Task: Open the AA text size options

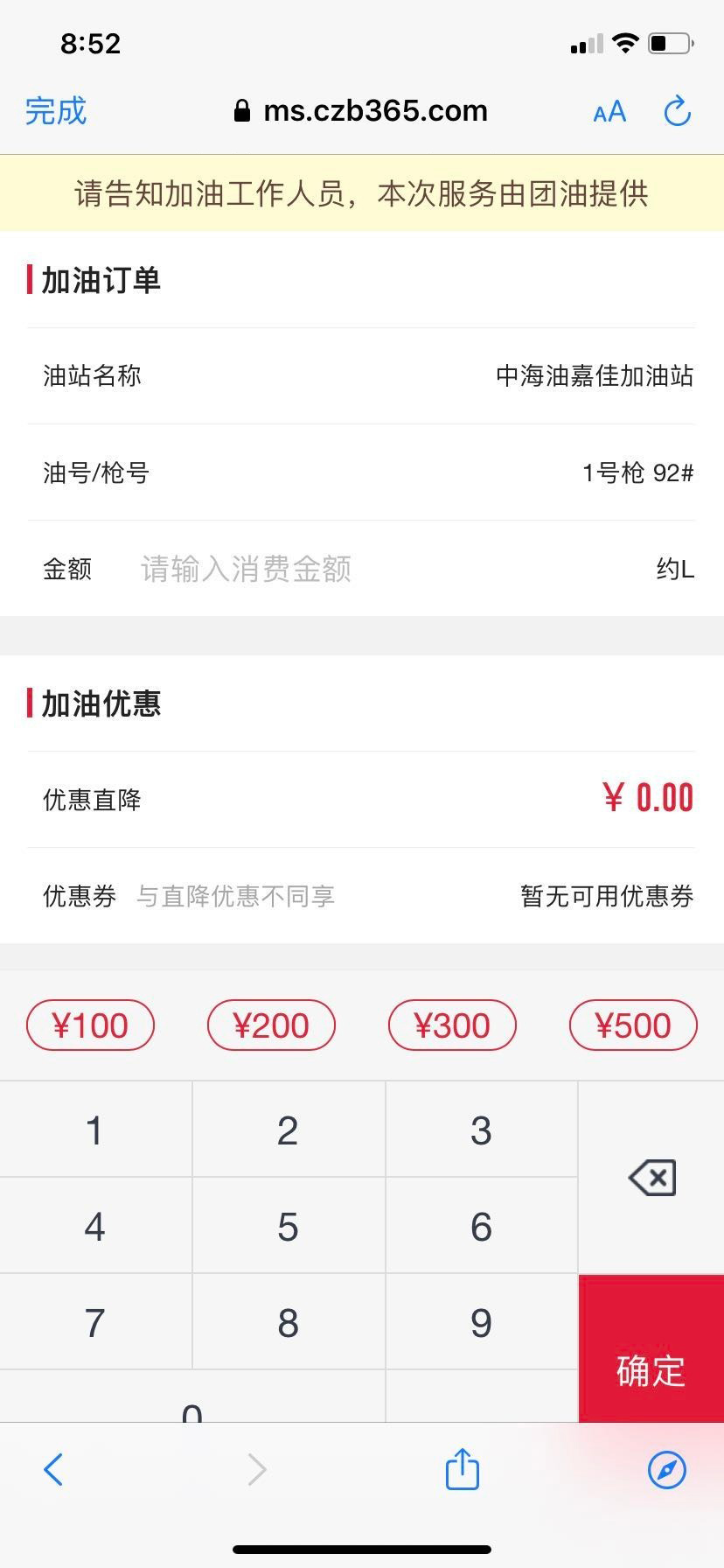Action: 609,112
